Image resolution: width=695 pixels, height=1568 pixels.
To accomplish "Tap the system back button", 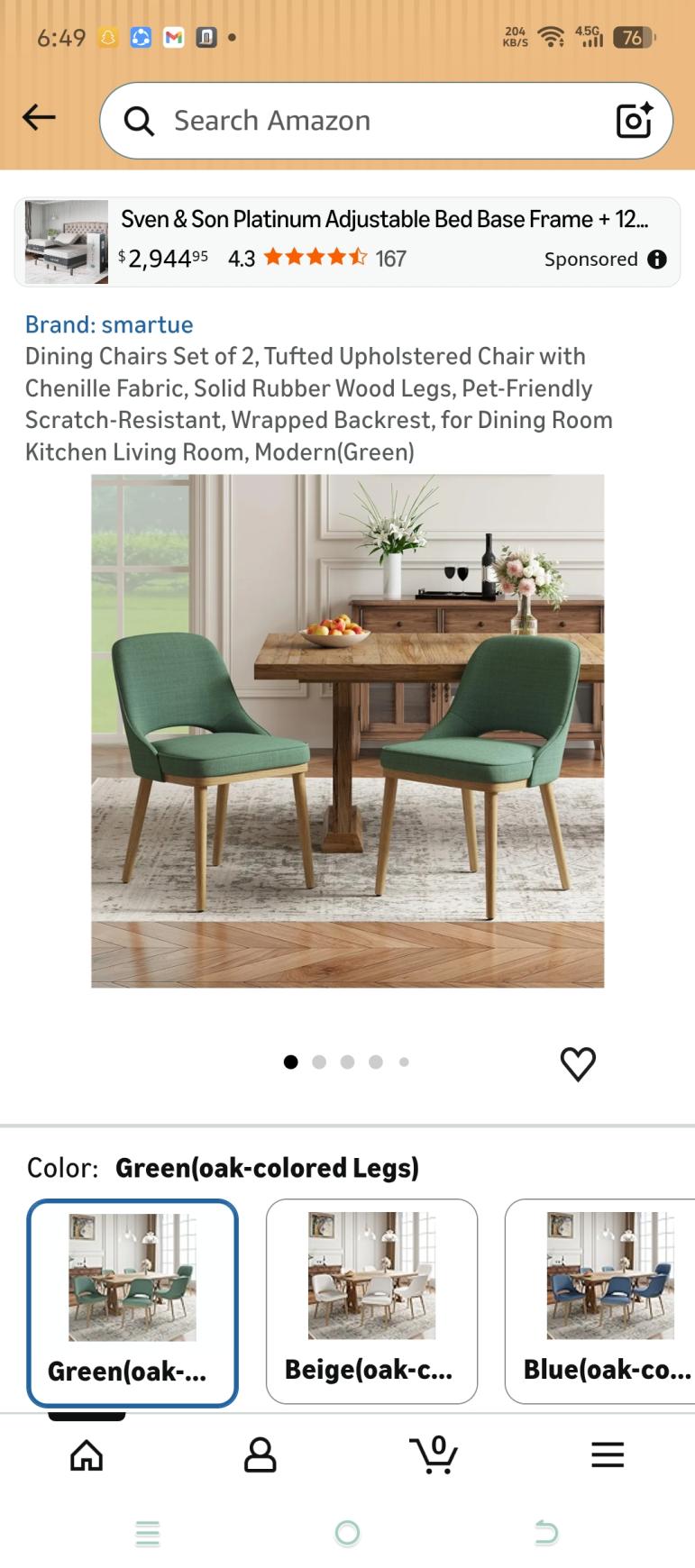I will click(x=546, y=1532).
